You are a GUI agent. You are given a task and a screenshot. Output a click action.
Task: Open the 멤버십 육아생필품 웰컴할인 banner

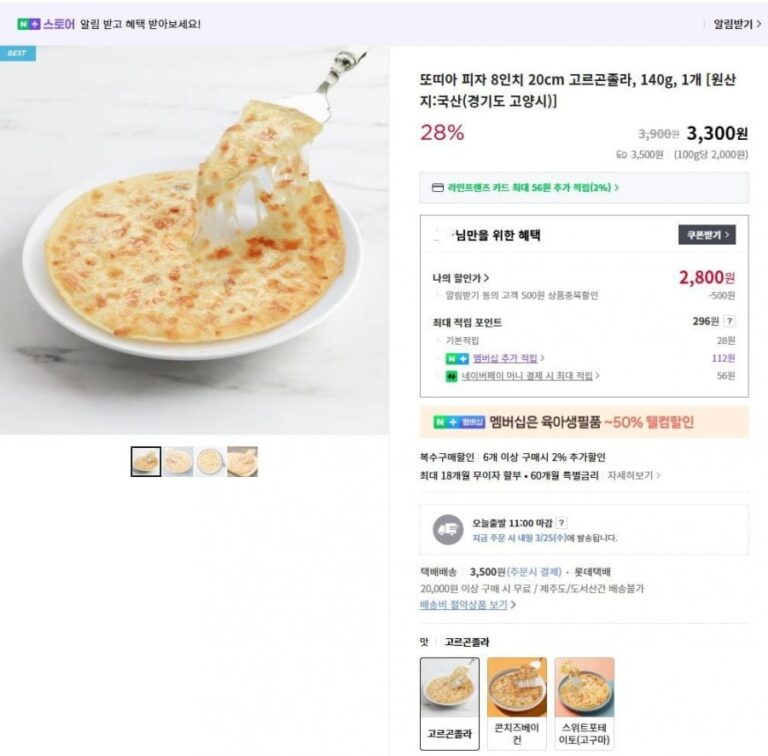[x=584, y=422]
